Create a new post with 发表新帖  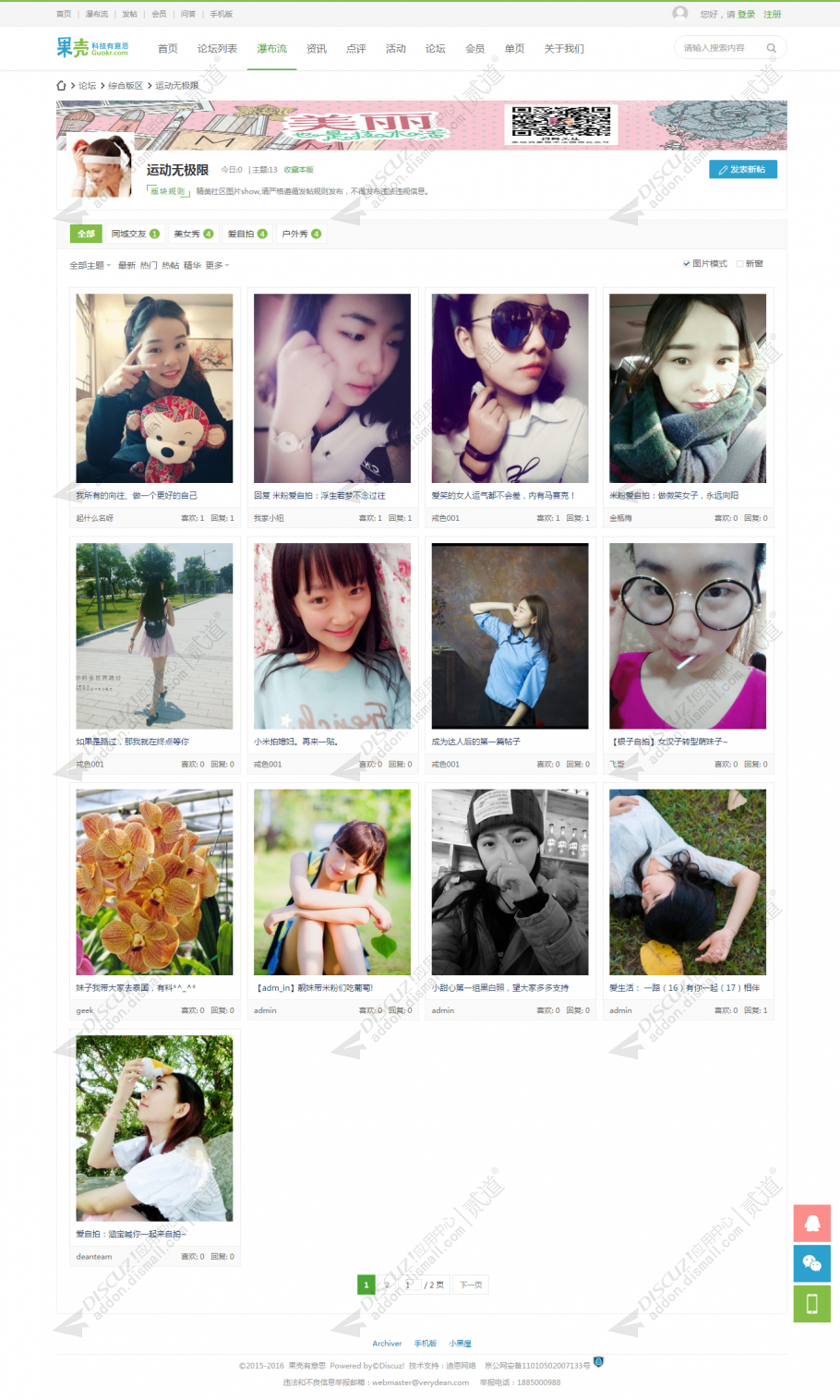743,170
